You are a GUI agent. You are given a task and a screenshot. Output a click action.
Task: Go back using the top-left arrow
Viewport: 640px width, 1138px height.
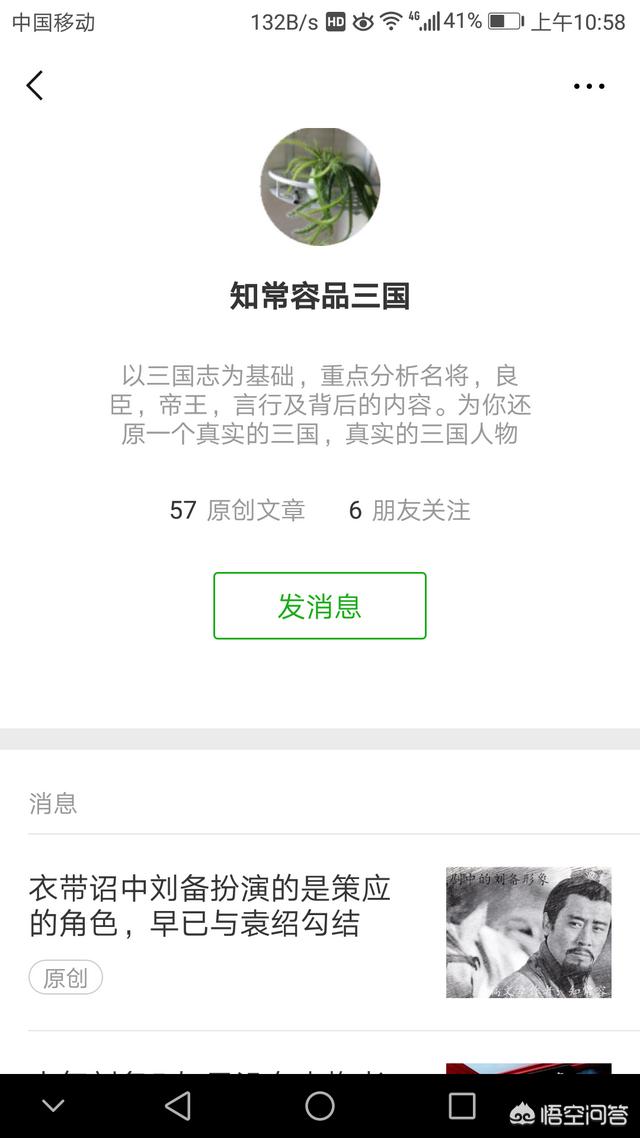pyautogui.click(x=35, y=86)
